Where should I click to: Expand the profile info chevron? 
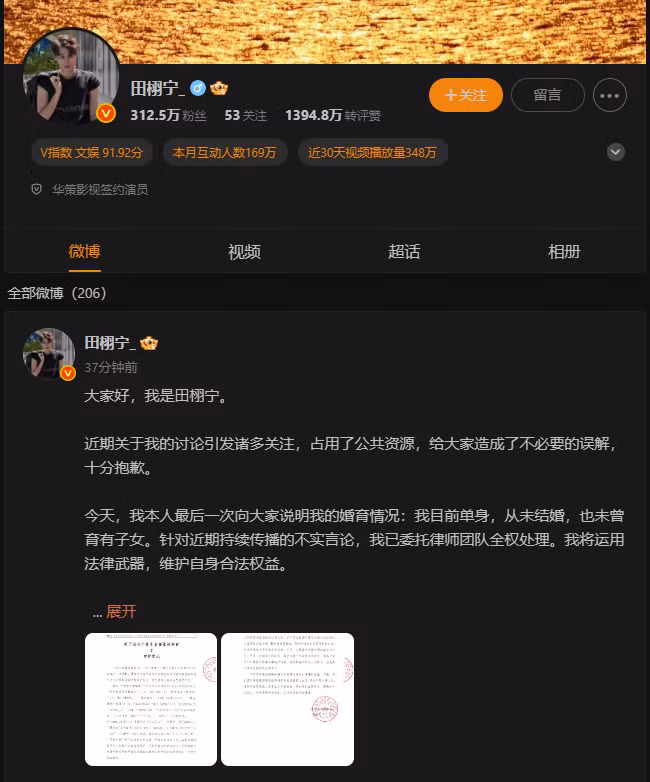coord(616,152)
